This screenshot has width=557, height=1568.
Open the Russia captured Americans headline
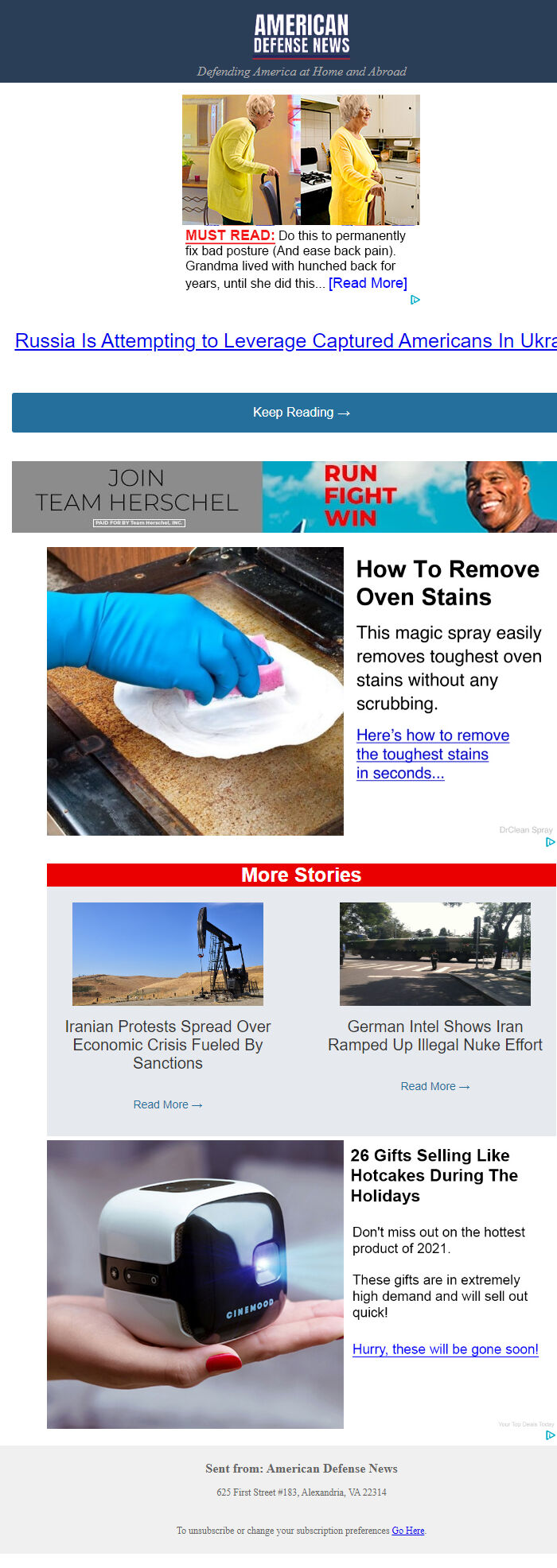point(285,341)
